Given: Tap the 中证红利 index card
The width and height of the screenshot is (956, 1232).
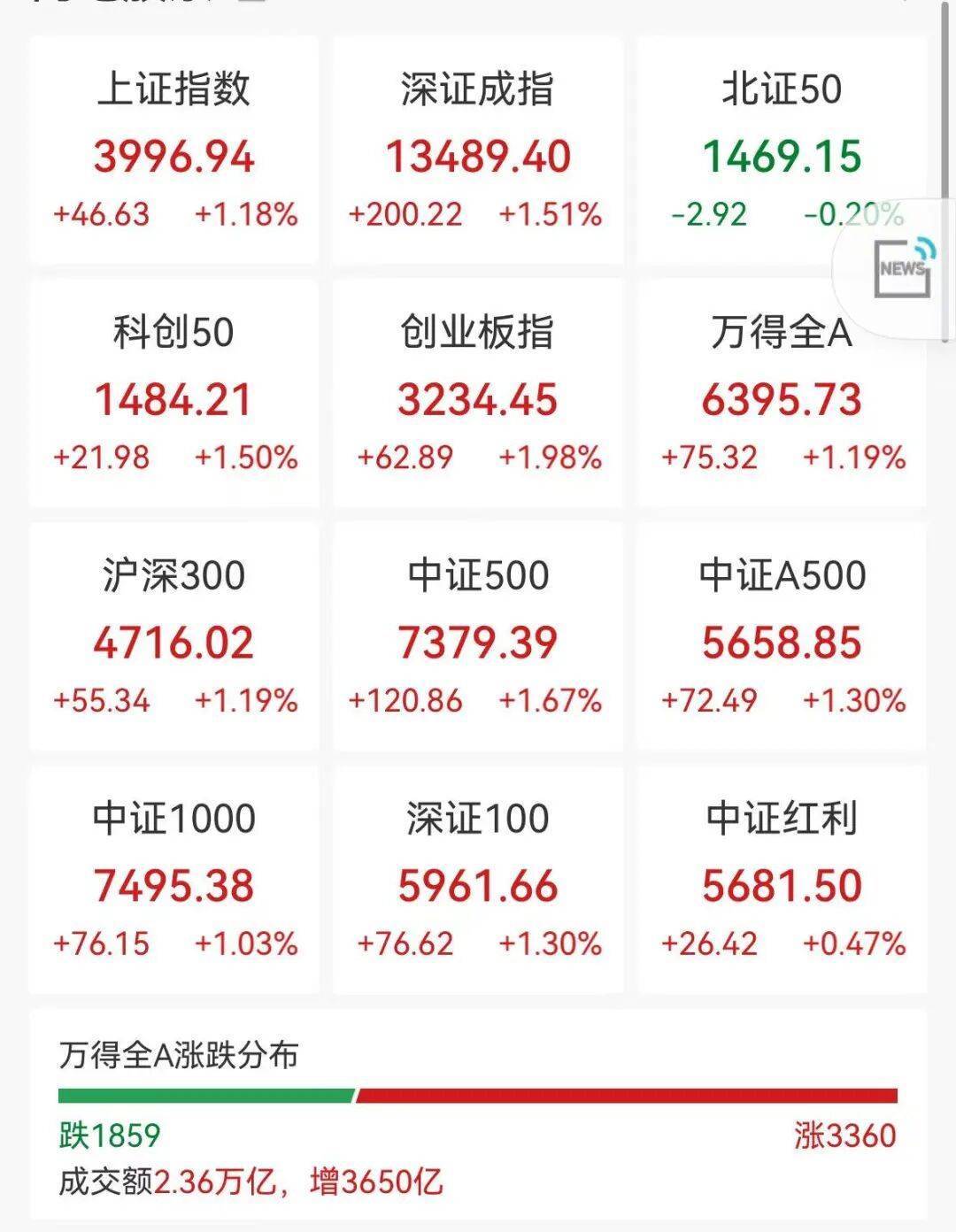Looking at the screenshot, I should pyautogui.click(x=782, y=881).
